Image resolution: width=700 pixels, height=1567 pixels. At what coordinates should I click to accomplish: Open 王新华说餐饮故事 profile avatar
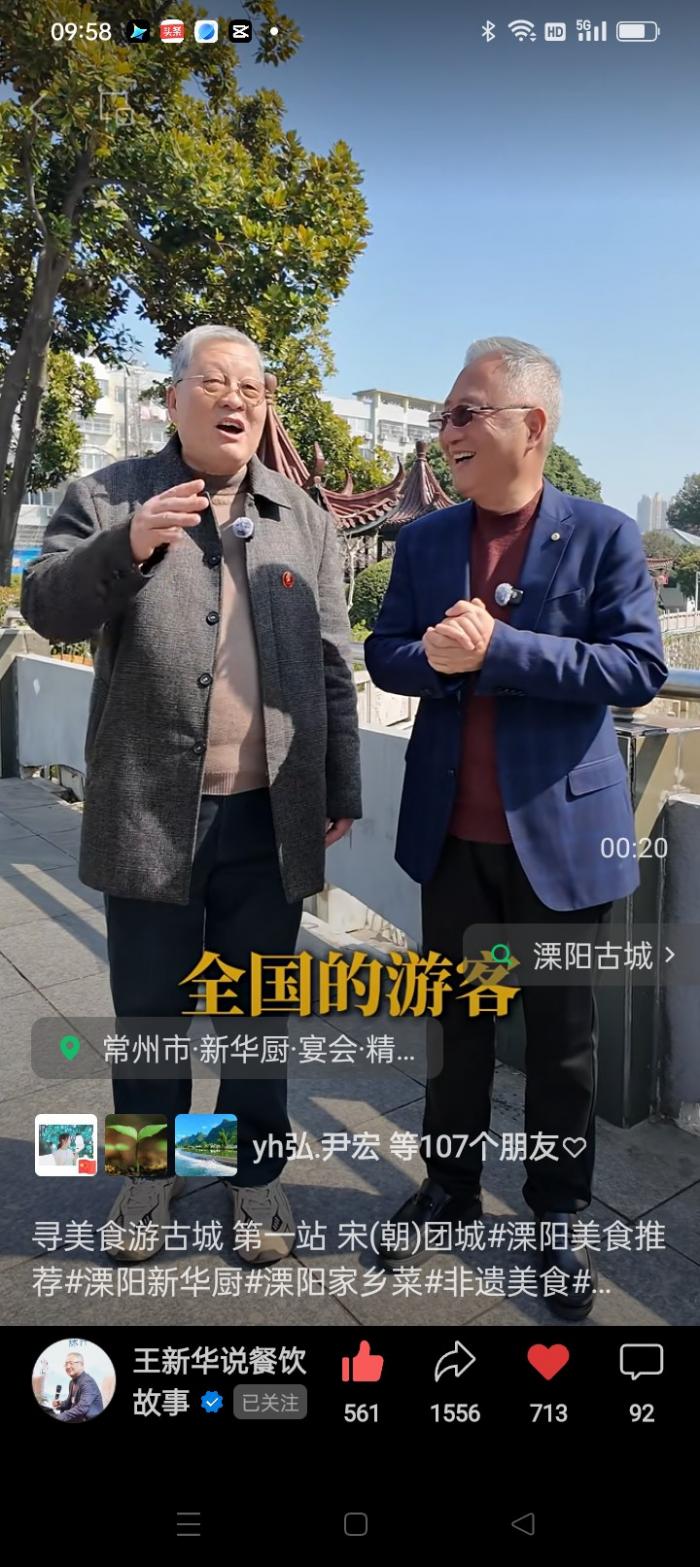point(74,1380)
